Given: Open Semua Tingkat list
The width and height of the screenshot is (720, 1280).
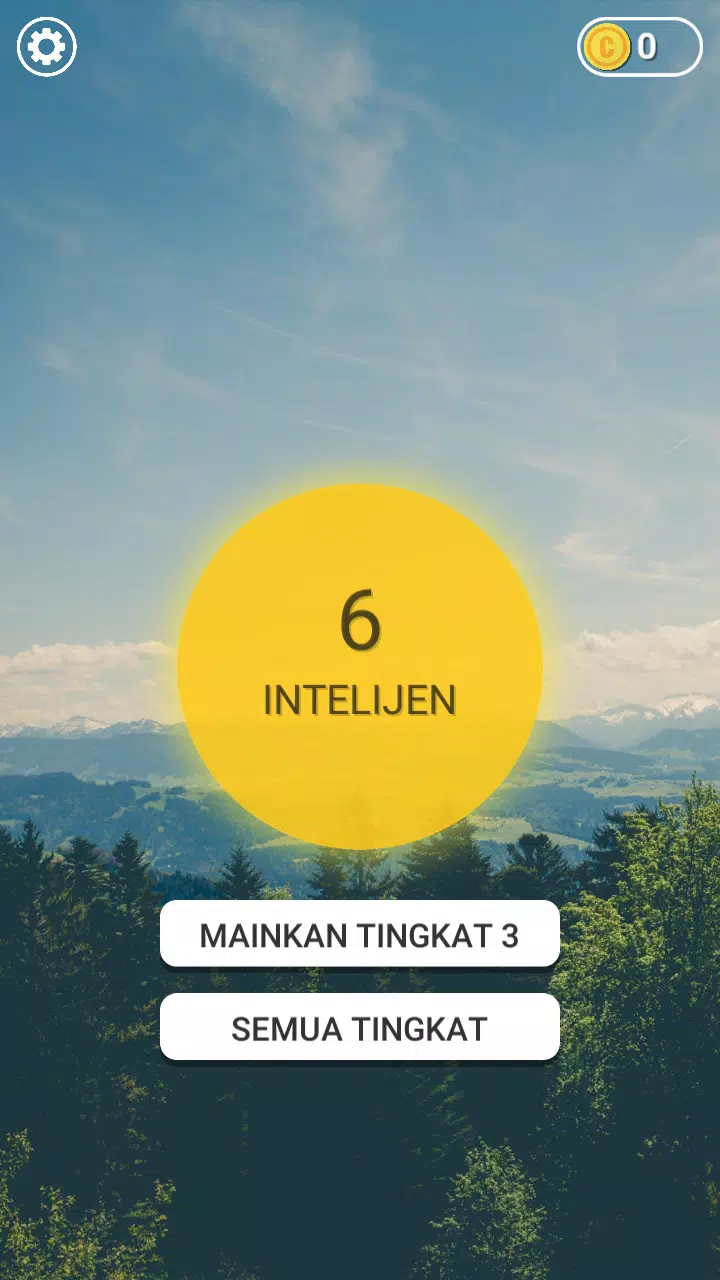Looking at the screenshot, I should click(x=360, y=1027).
